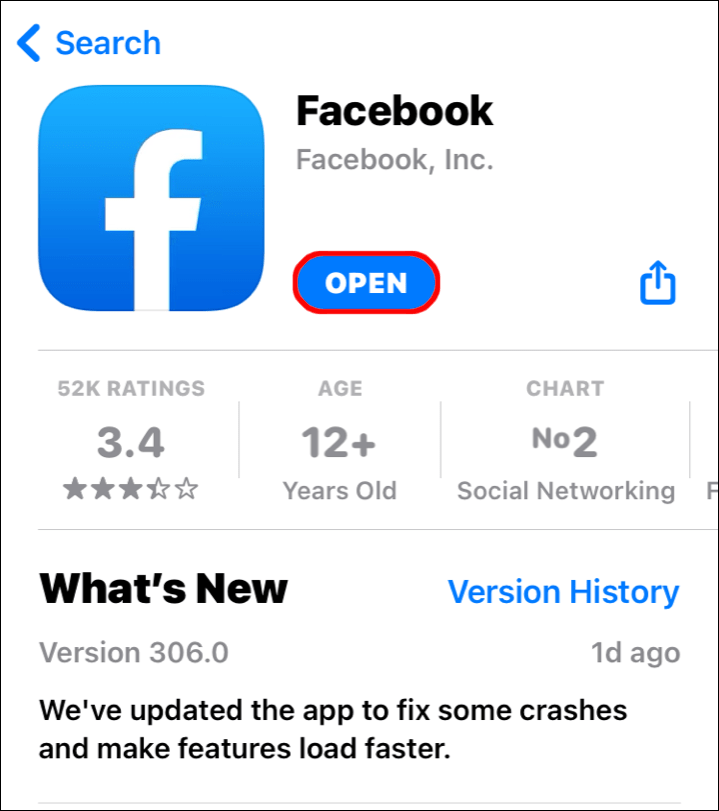View the No2 Social Networking chart

click(565, 441)
